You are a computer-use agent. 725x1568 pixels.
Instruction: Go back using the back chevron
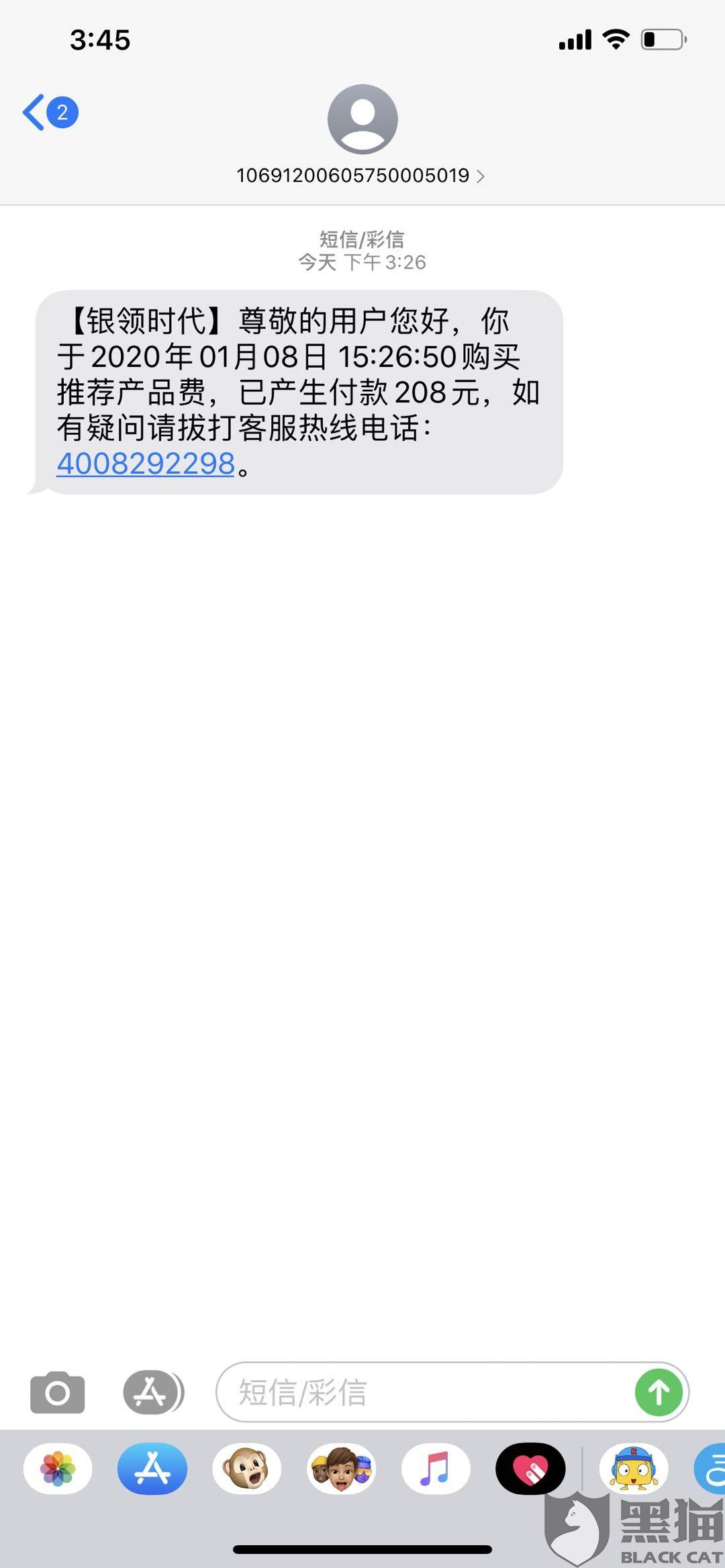37,111
